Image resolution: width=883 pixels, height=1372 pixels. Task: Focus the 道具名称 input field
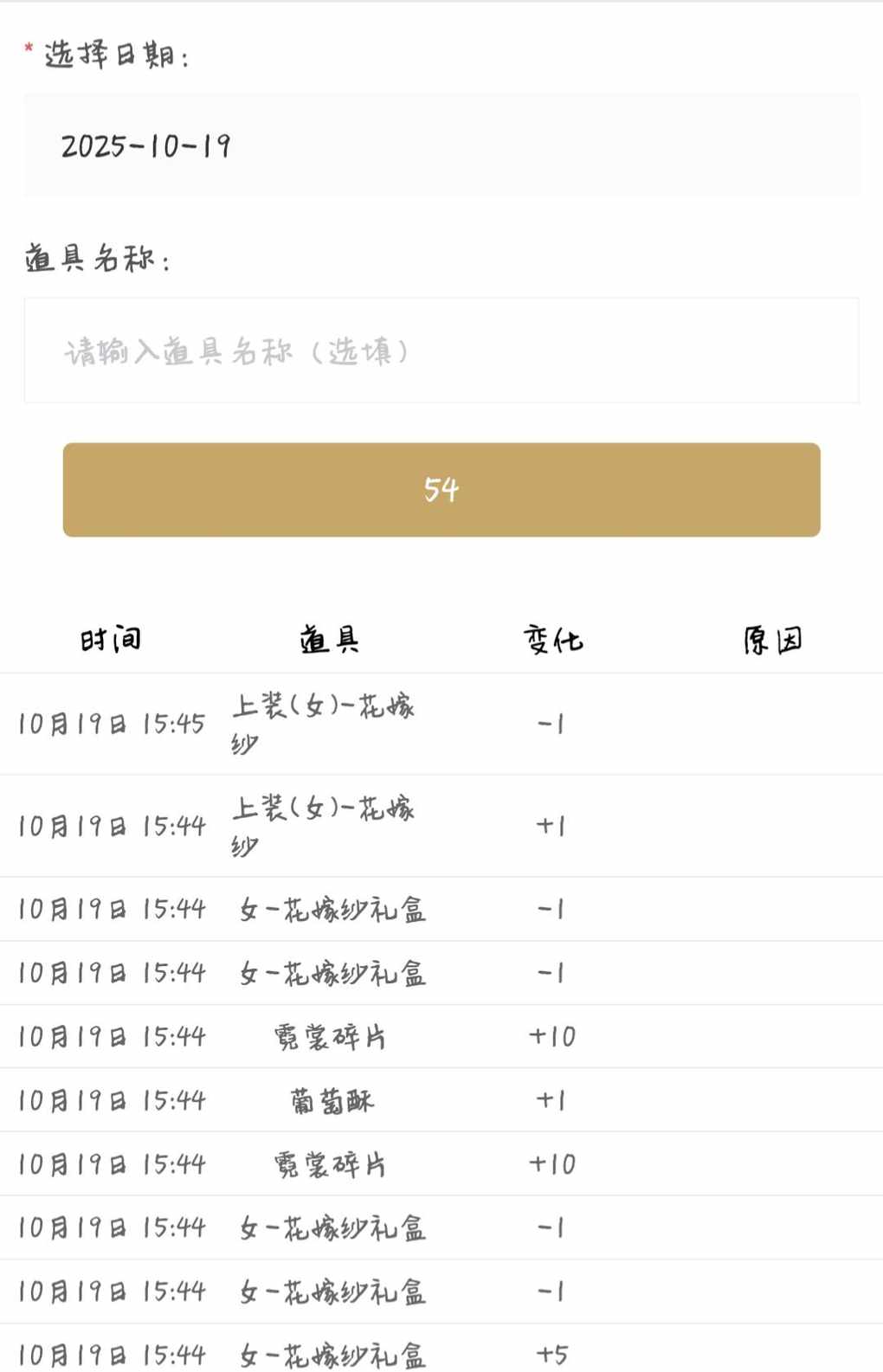(441, 351)
